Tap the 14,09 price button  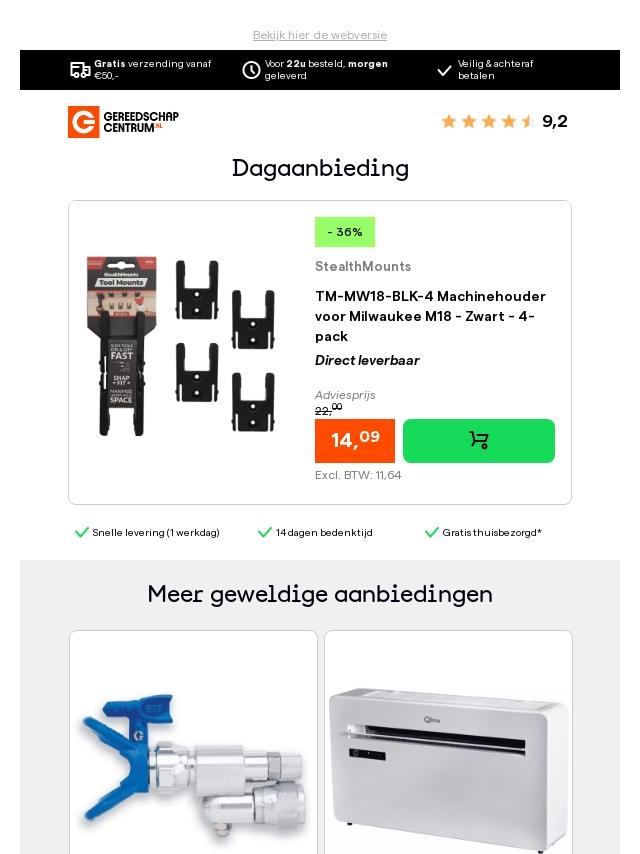355,441
